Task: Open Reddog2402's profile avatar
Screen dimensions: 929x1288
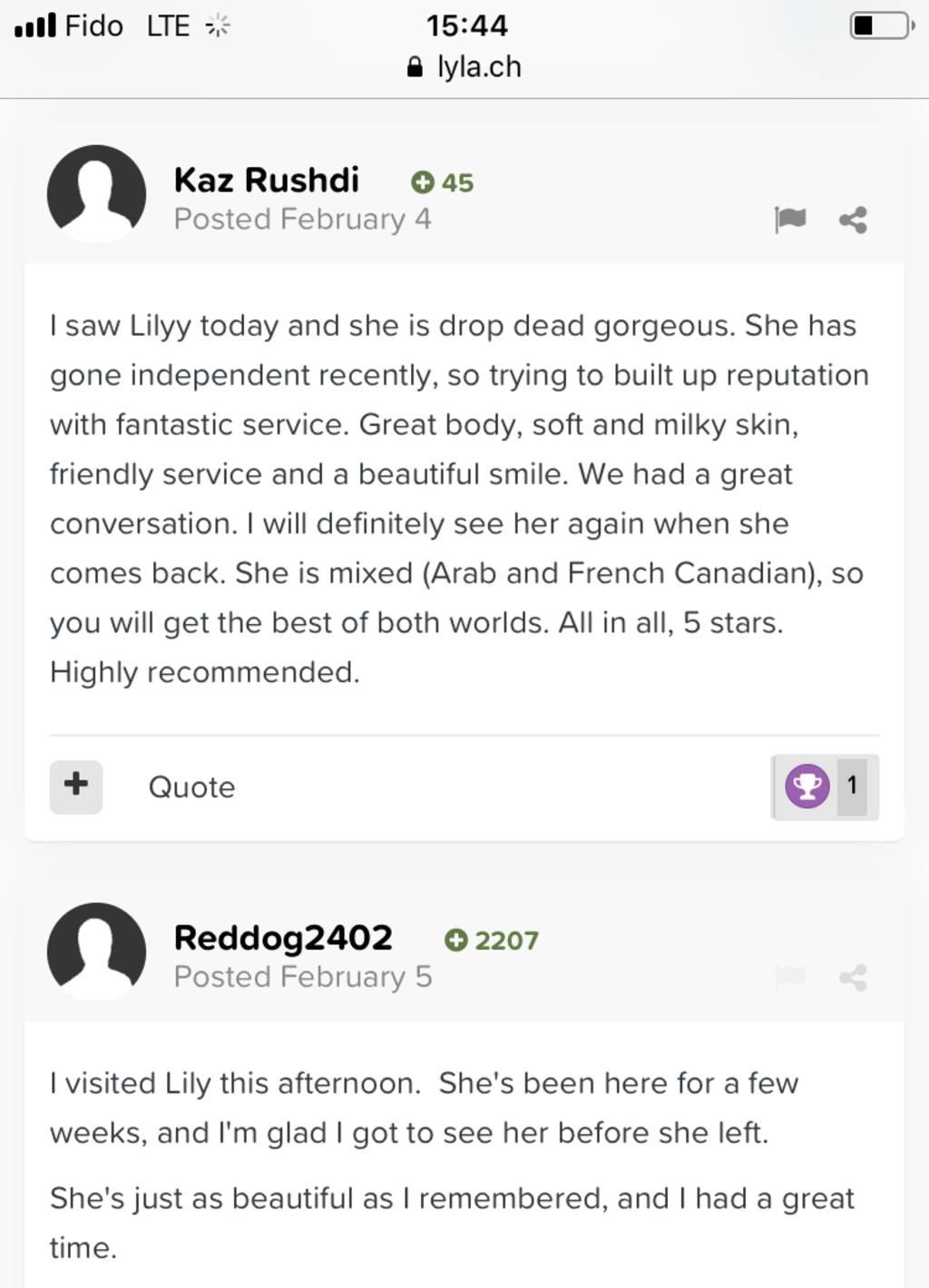Action: point(96,951)
